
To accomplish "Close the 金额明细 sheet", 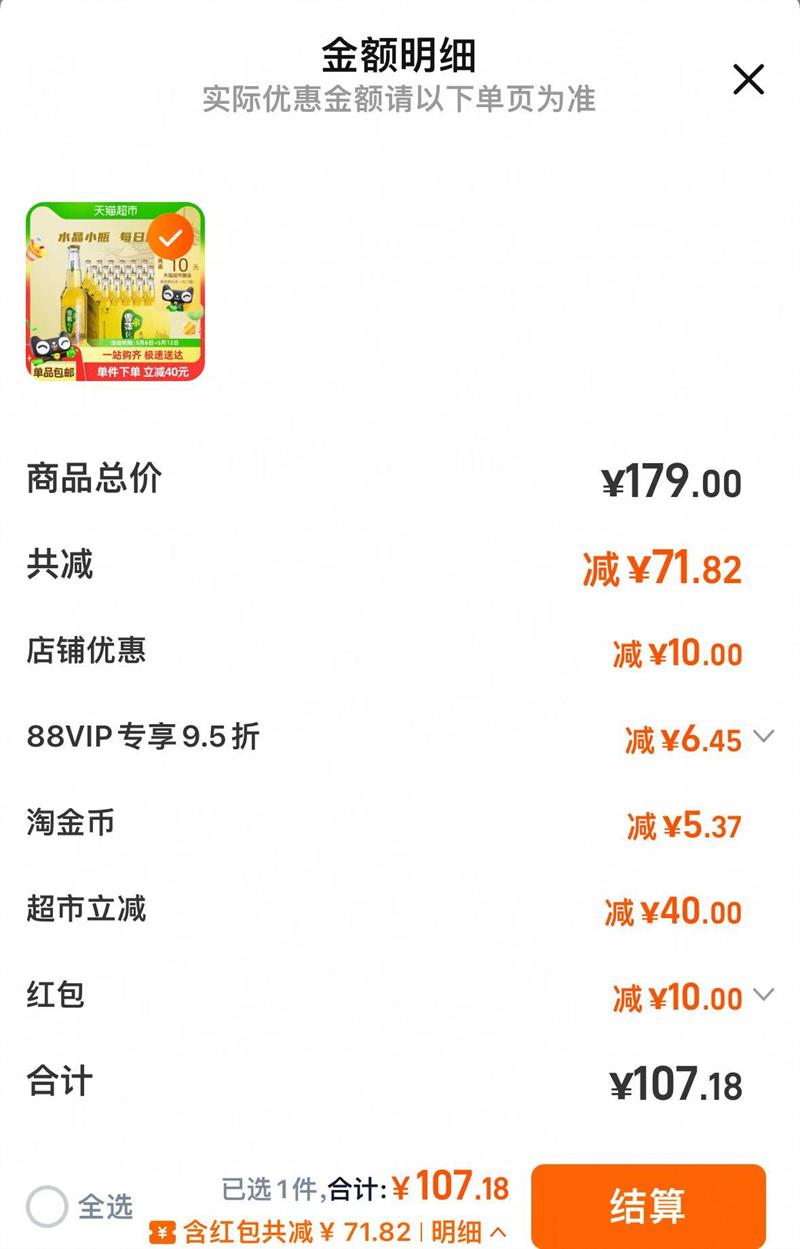I will click(748, 79).
